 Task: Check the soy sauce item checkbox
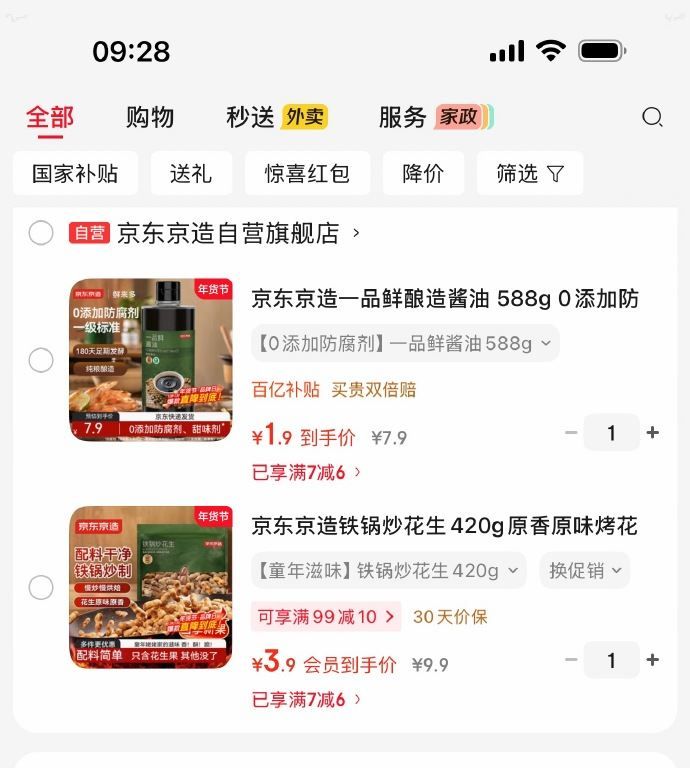[41, 360]
